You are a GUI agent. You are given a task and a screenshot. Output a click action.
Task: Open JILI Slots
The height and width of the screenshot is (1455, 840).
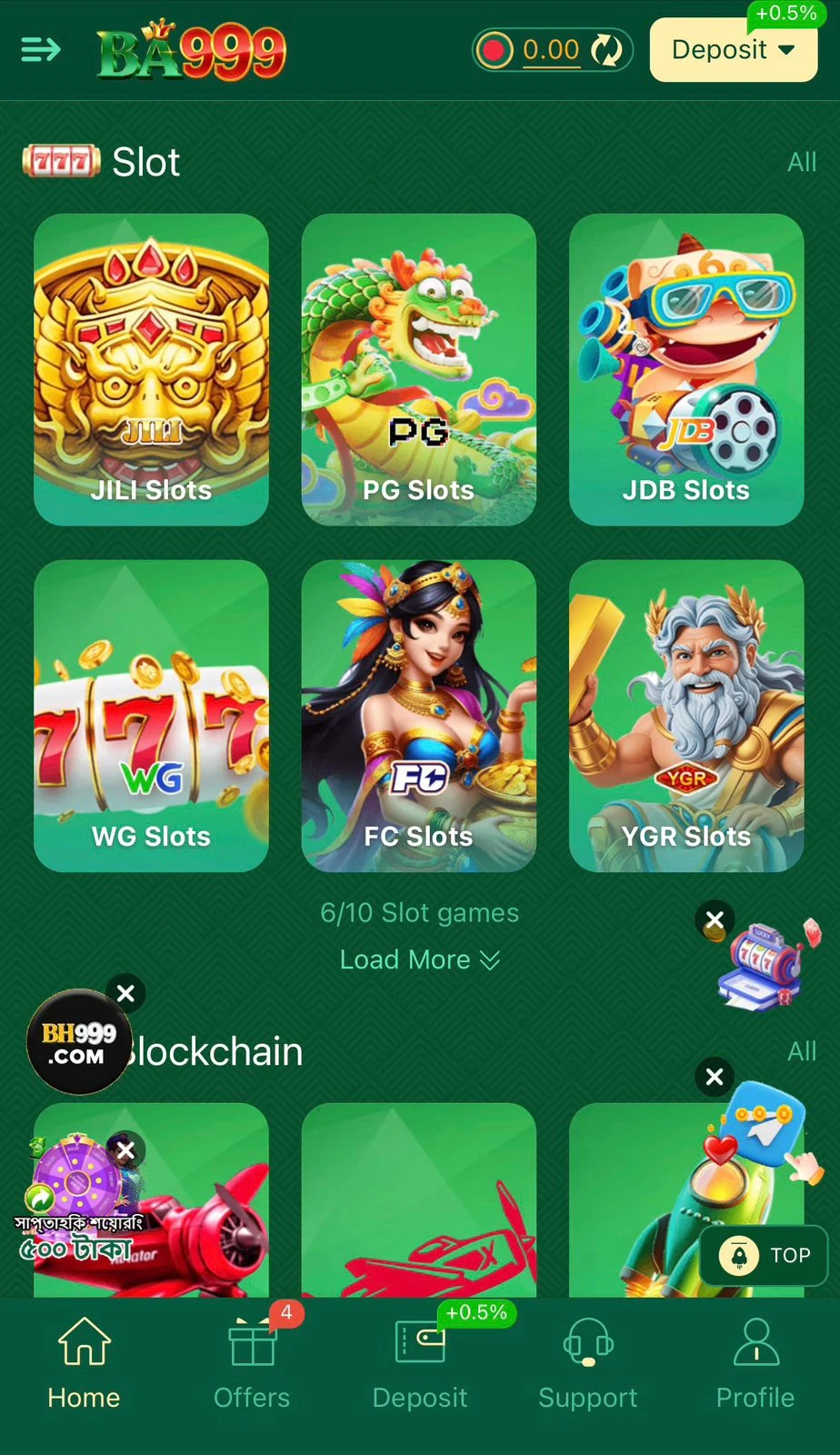[151, 369]
